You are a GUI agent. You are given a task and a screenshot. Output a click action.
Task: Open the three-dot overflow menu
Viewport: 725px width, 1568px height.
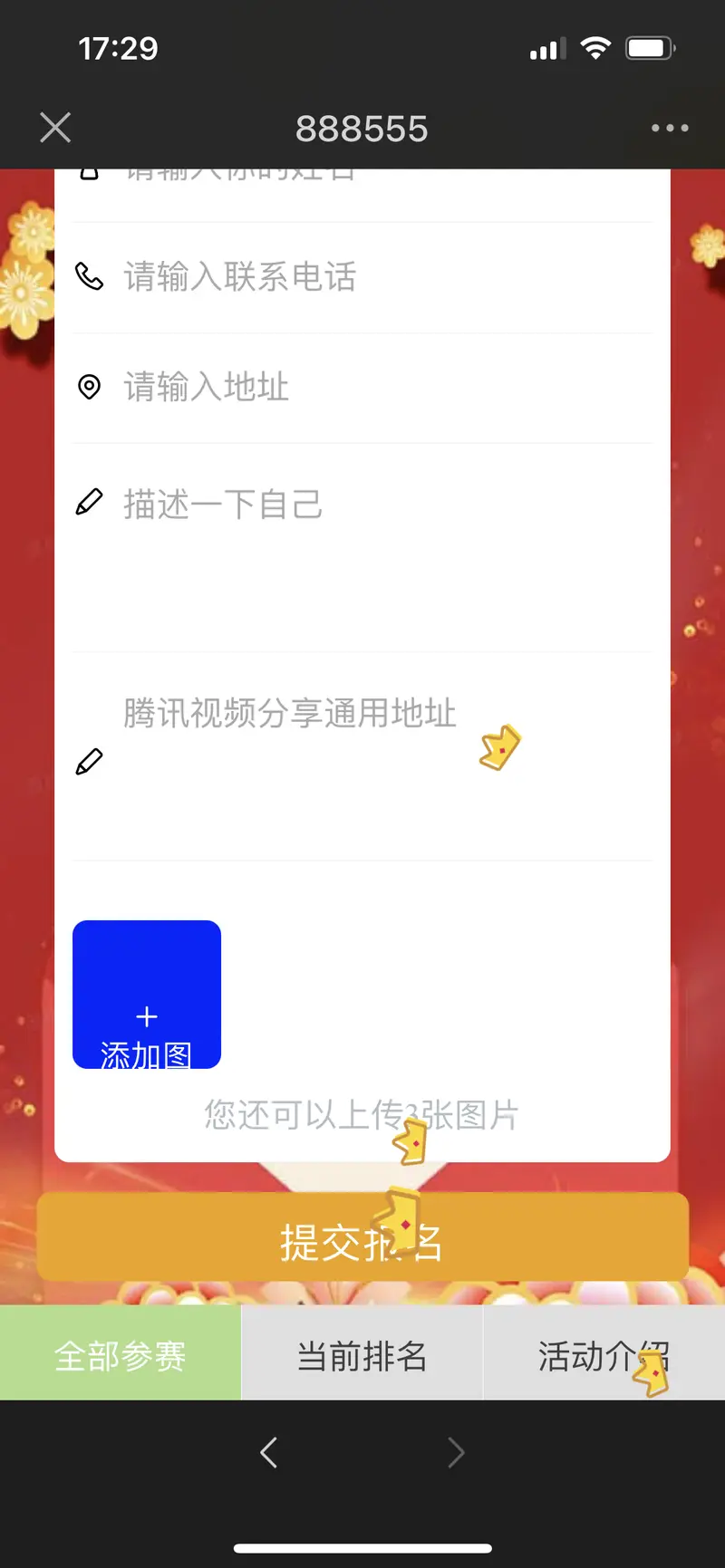point(670,128)
